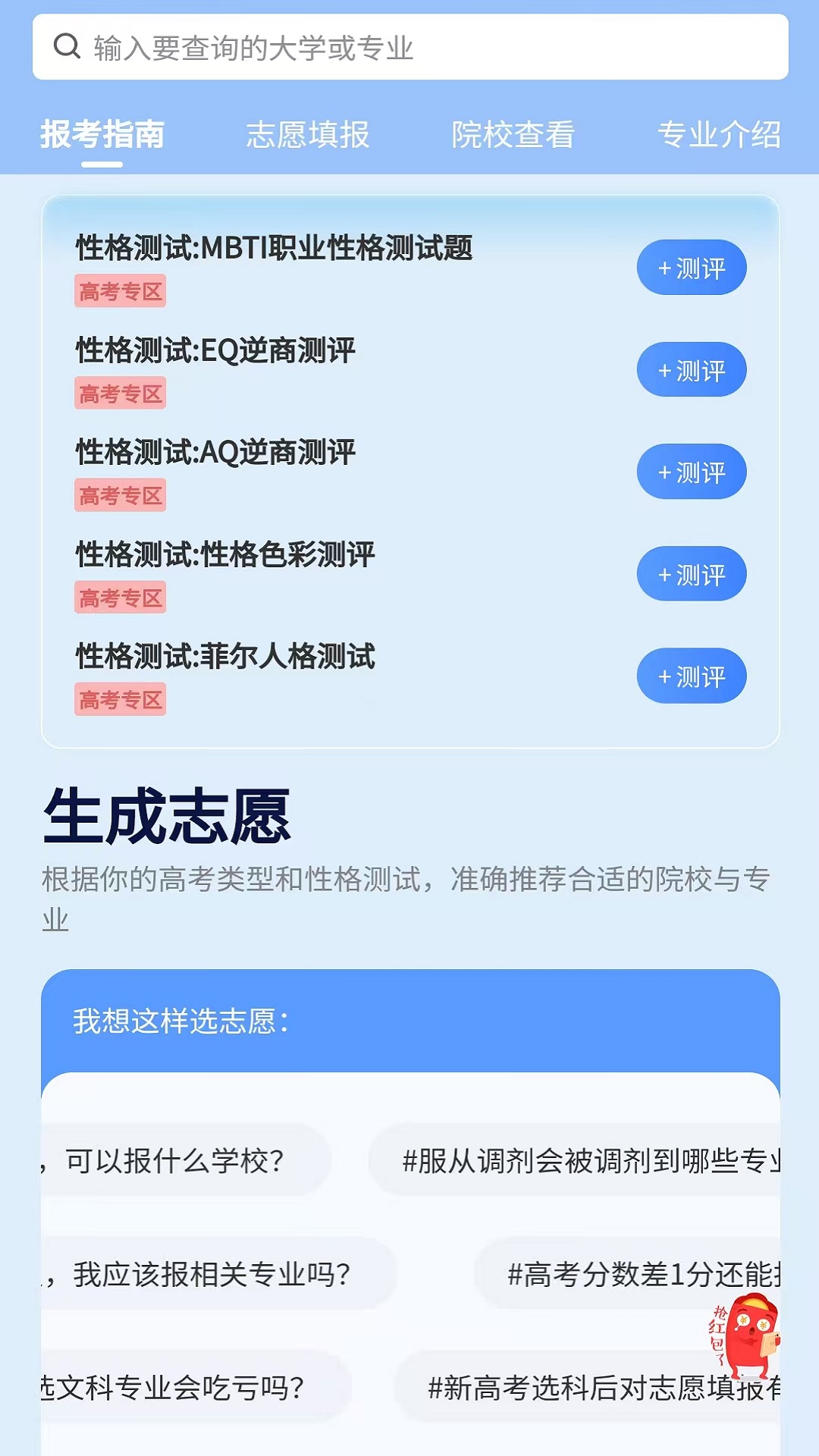Start the MBTI职业性格测试 via its 测评 button
This screenshot has width=819, height=1456.
(x=691, y=267)
